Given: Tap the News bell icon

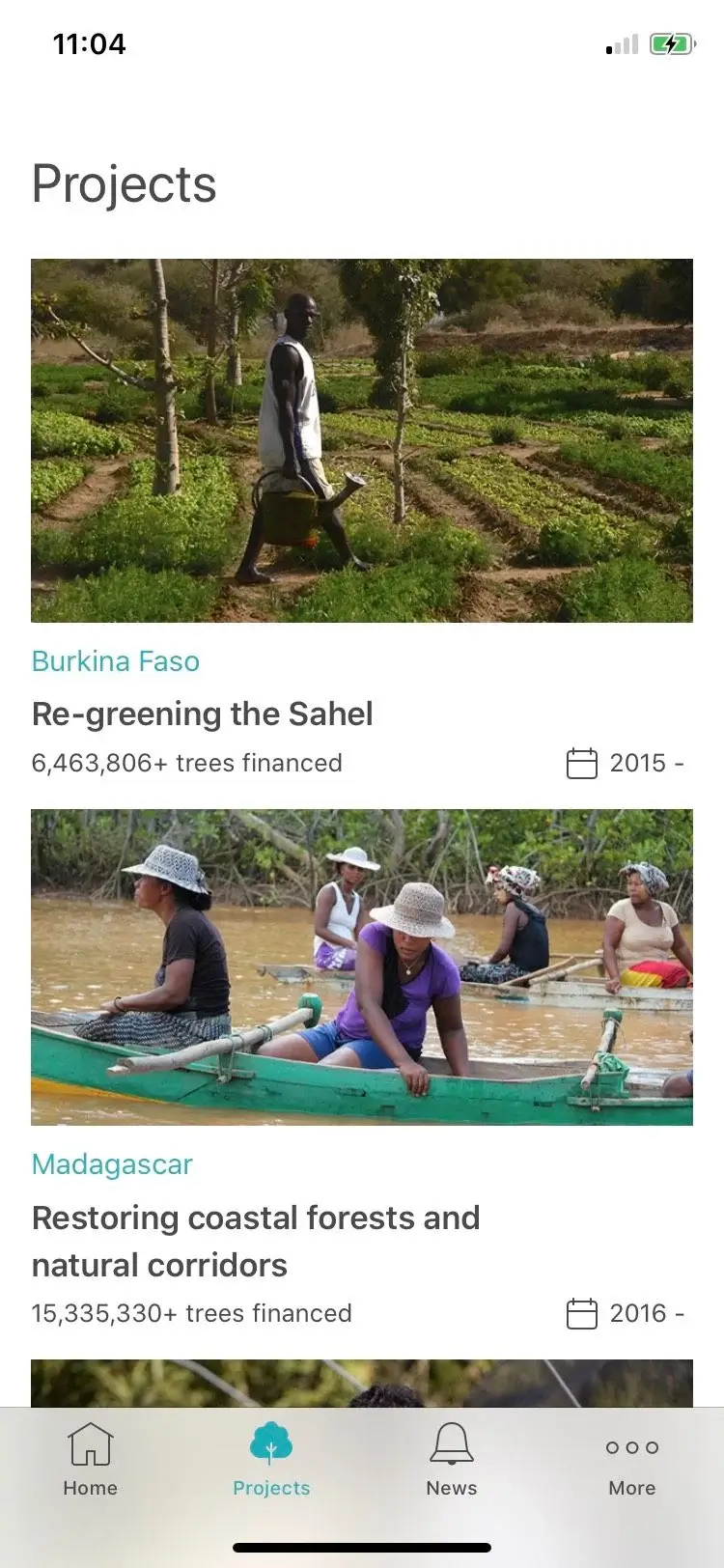Looking at the screenshot, I should point(451,1443).
